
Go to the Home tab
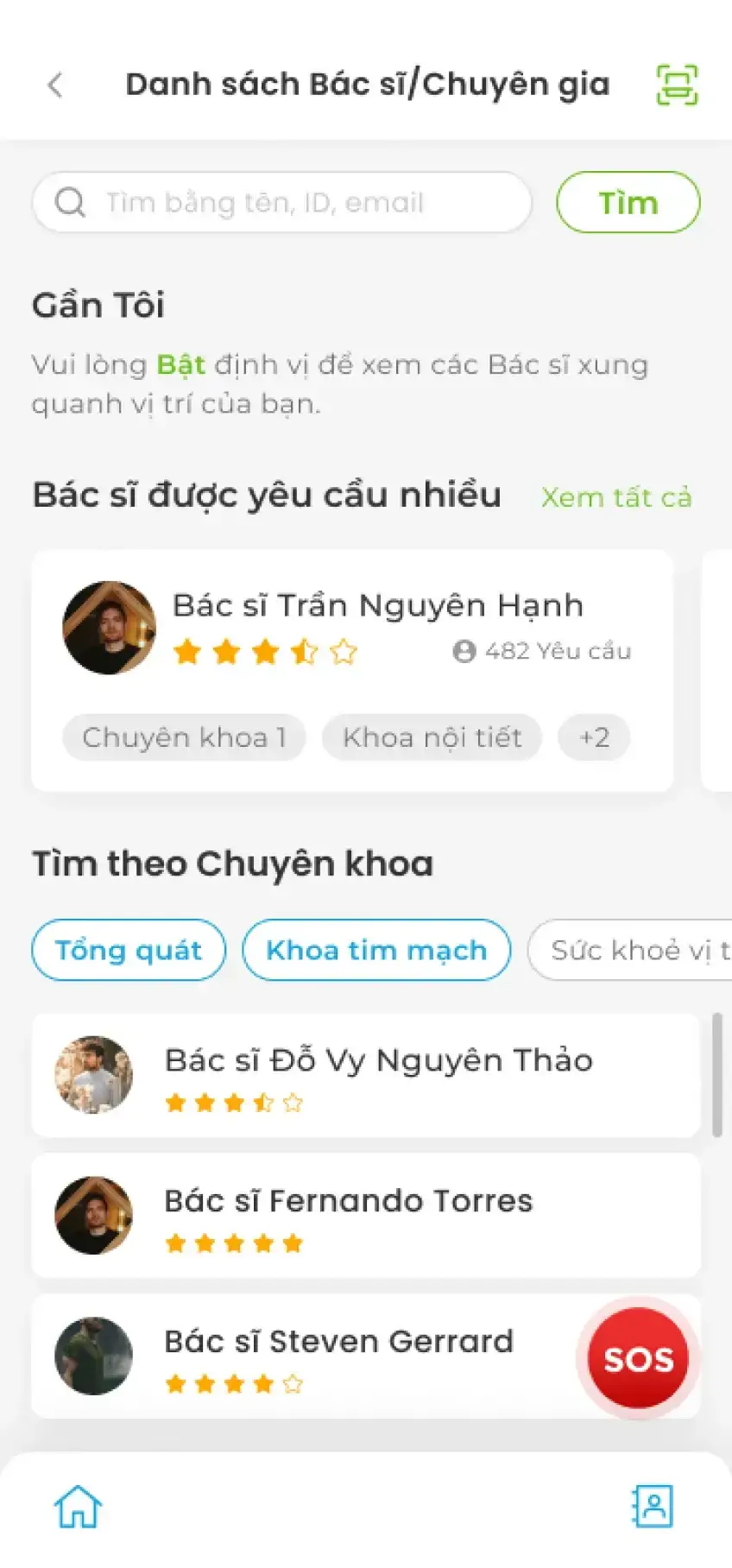78,1507
